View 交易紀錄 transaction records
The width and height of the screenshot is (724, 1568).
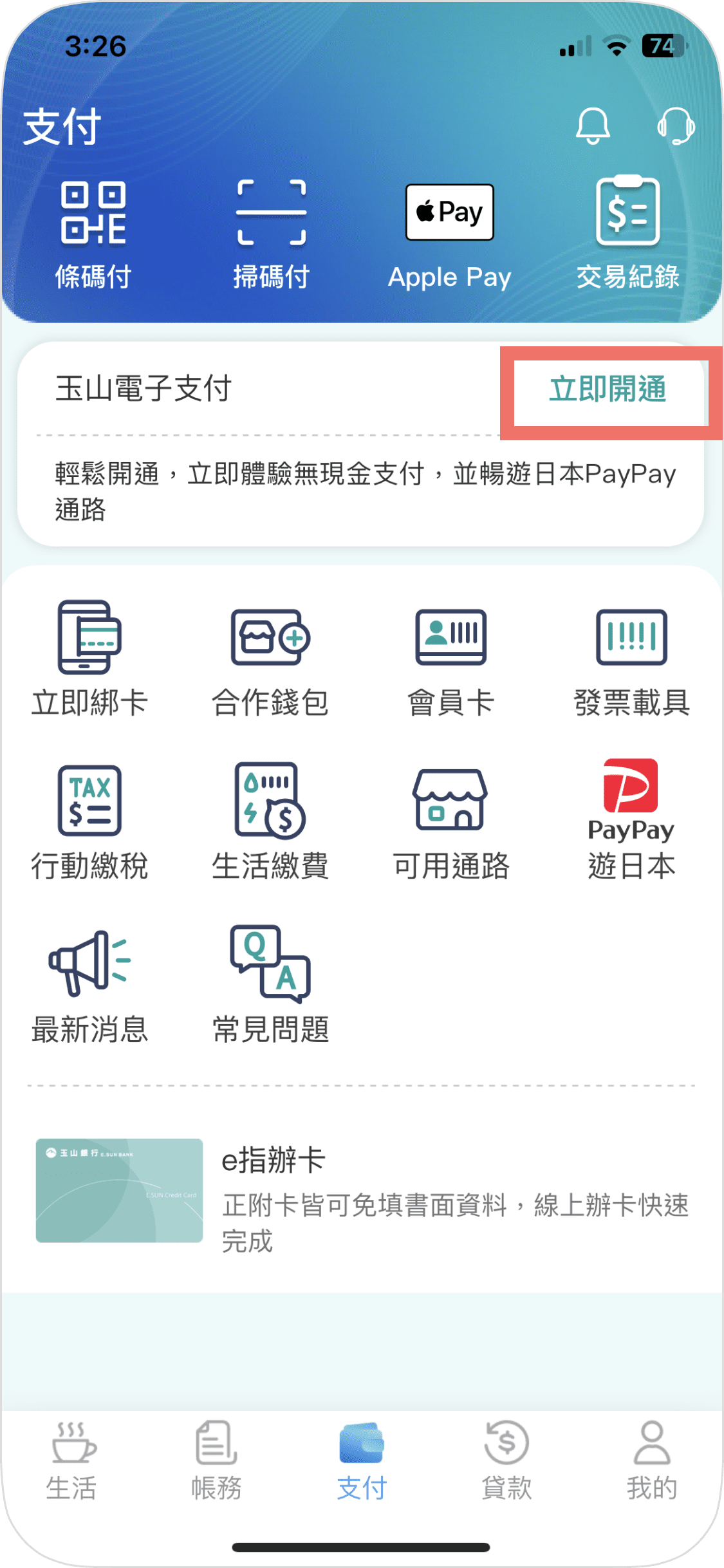[x=629, y=232]
